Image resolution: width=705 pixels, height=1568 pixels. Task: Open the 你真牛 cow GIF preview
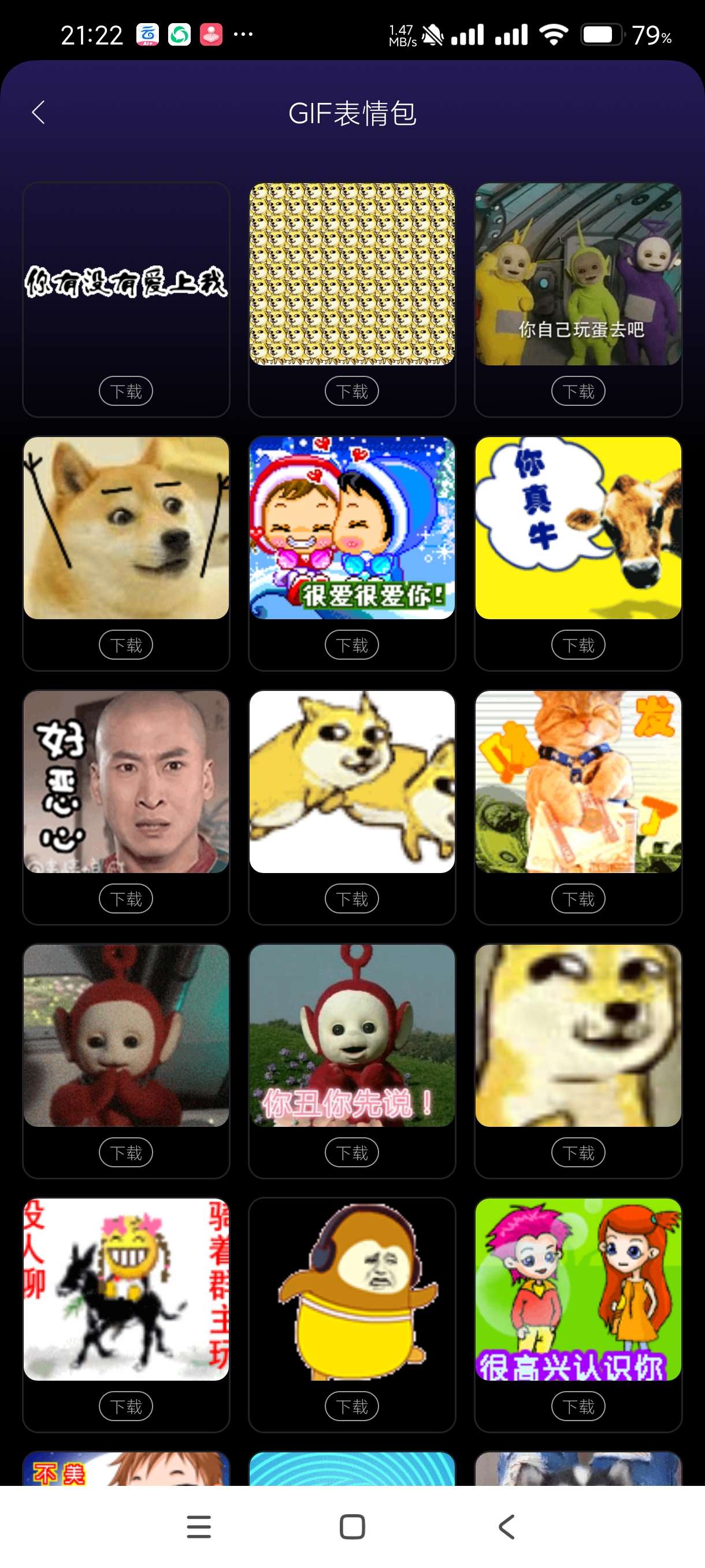(x=578, y=528)
